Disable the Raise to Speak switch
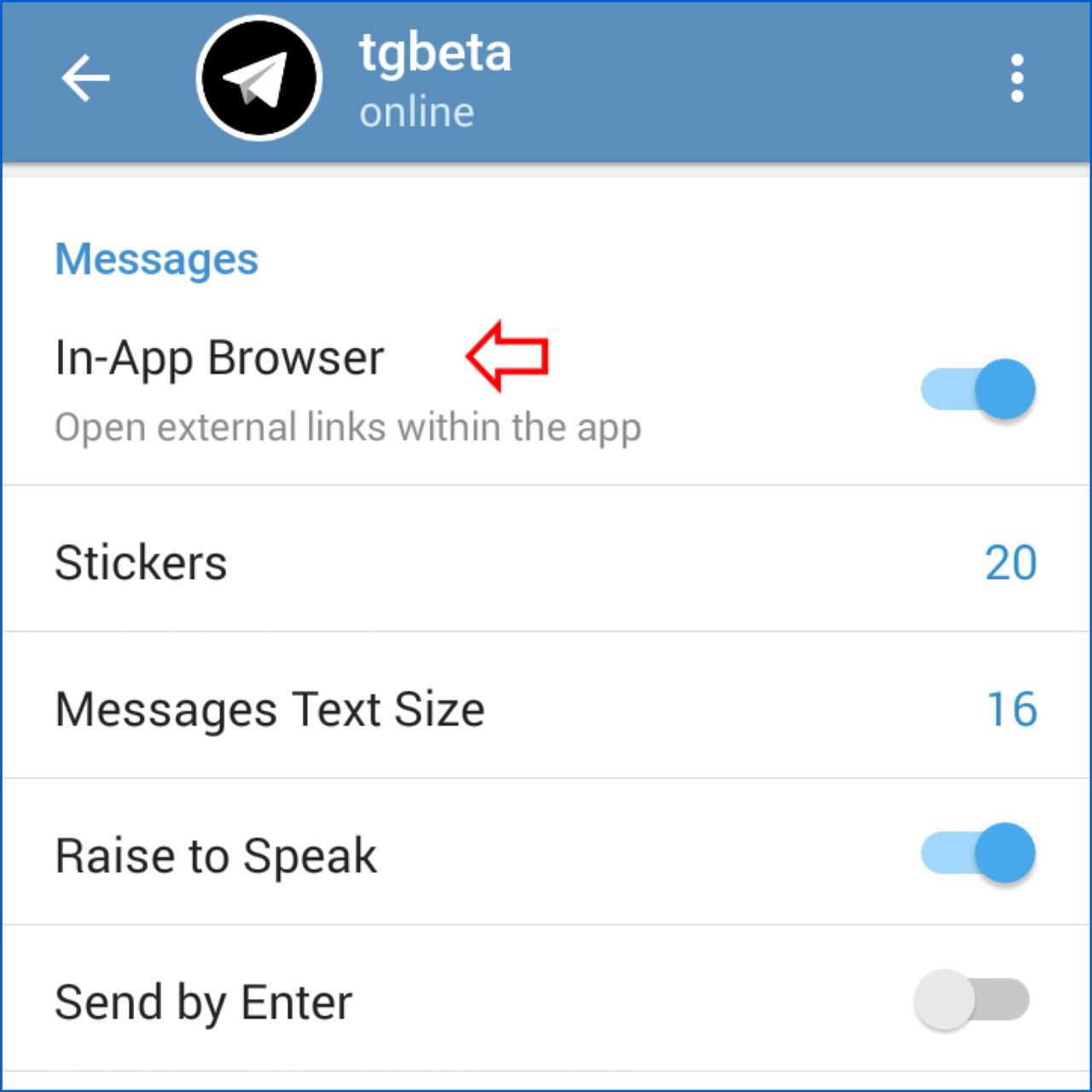This screenshot has height=1092, width=1092. tap(978, 854)
